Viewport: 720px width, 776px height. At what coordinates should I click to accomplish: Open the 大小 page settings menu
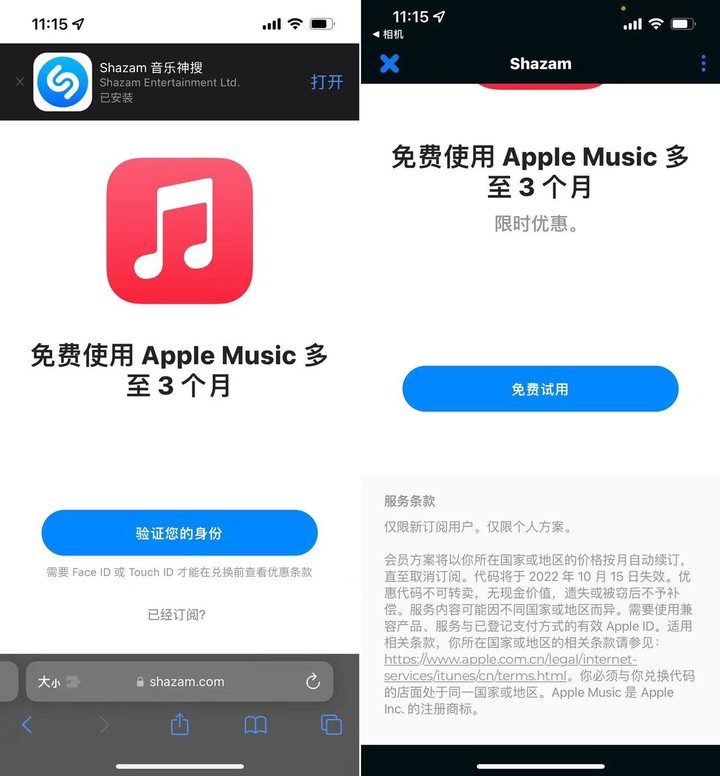click(50, 682)
